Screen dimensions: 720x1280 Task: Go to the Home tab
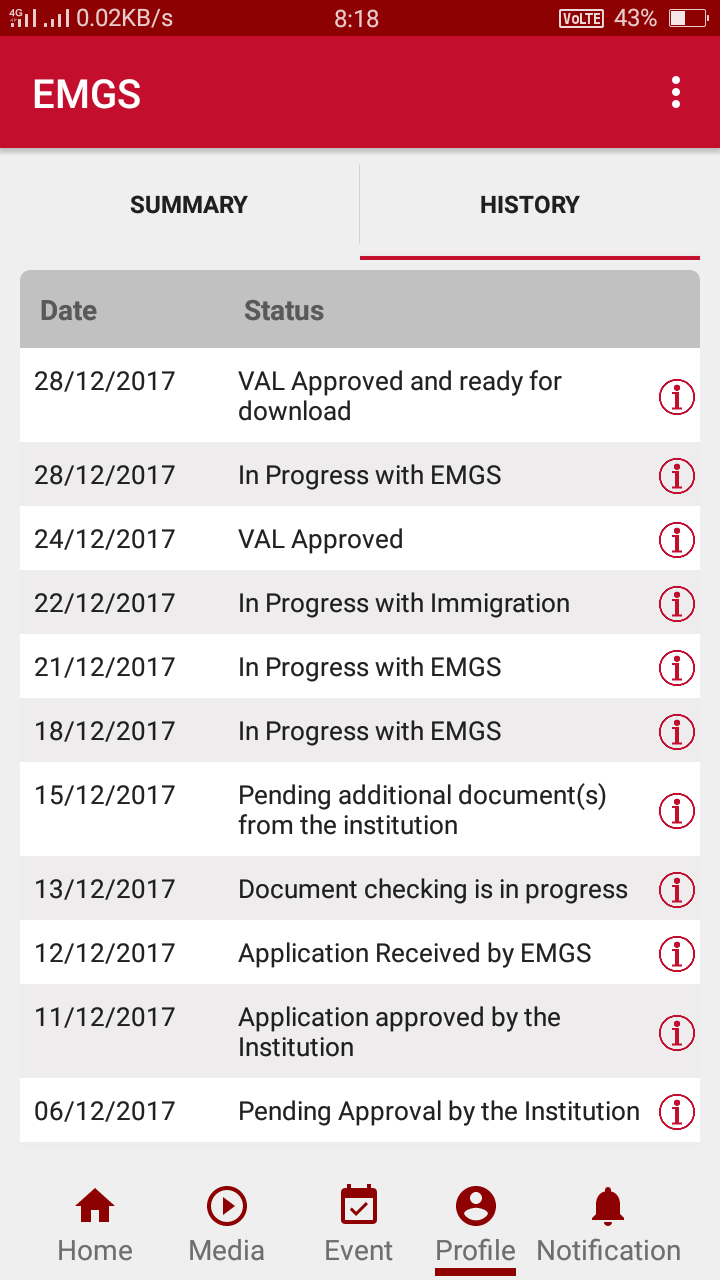[95, 1225]
